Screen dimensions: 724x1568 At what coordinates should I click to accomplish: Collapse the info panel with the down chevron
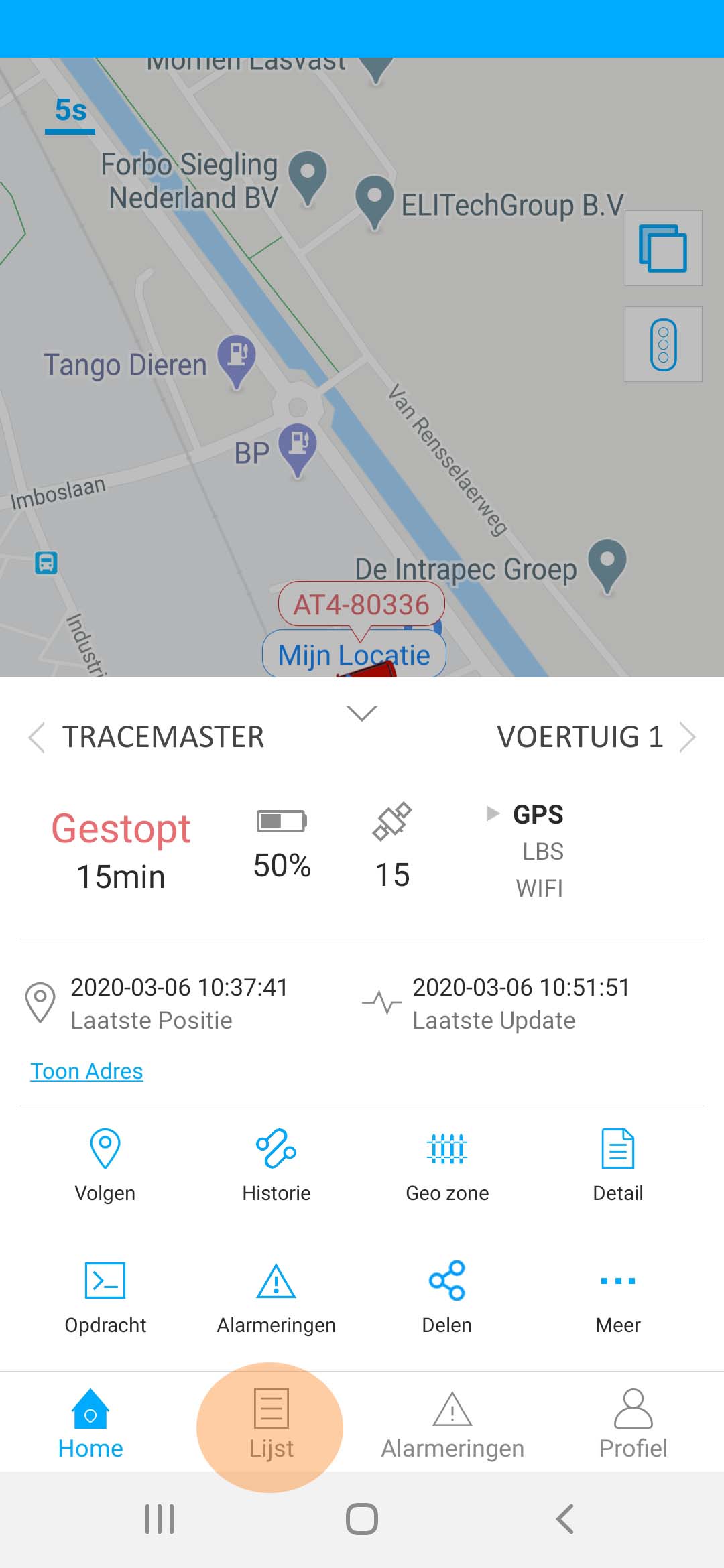(362, 713)
